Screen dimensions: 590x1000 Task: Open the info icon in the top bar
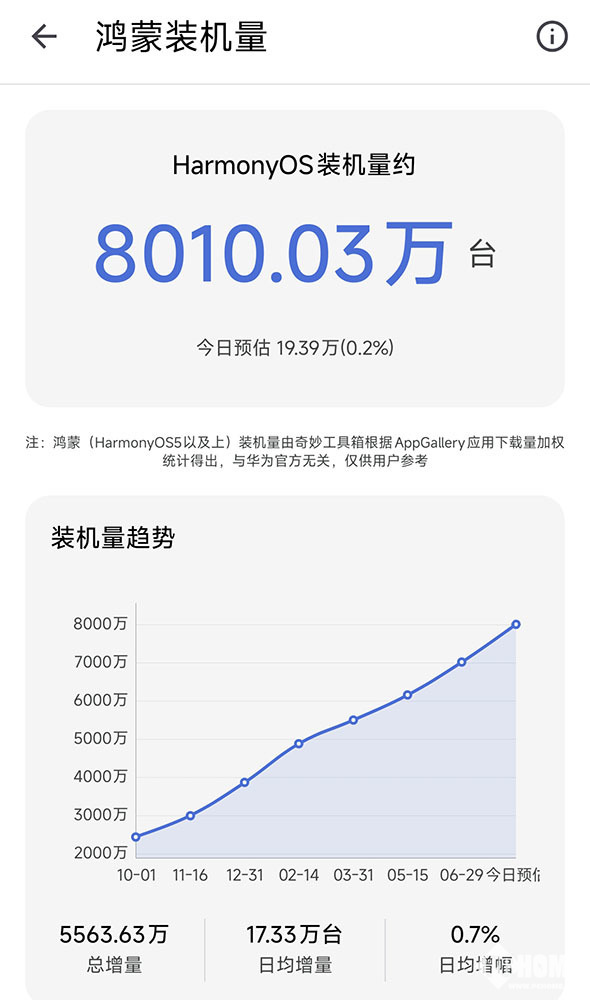(551, 36)
